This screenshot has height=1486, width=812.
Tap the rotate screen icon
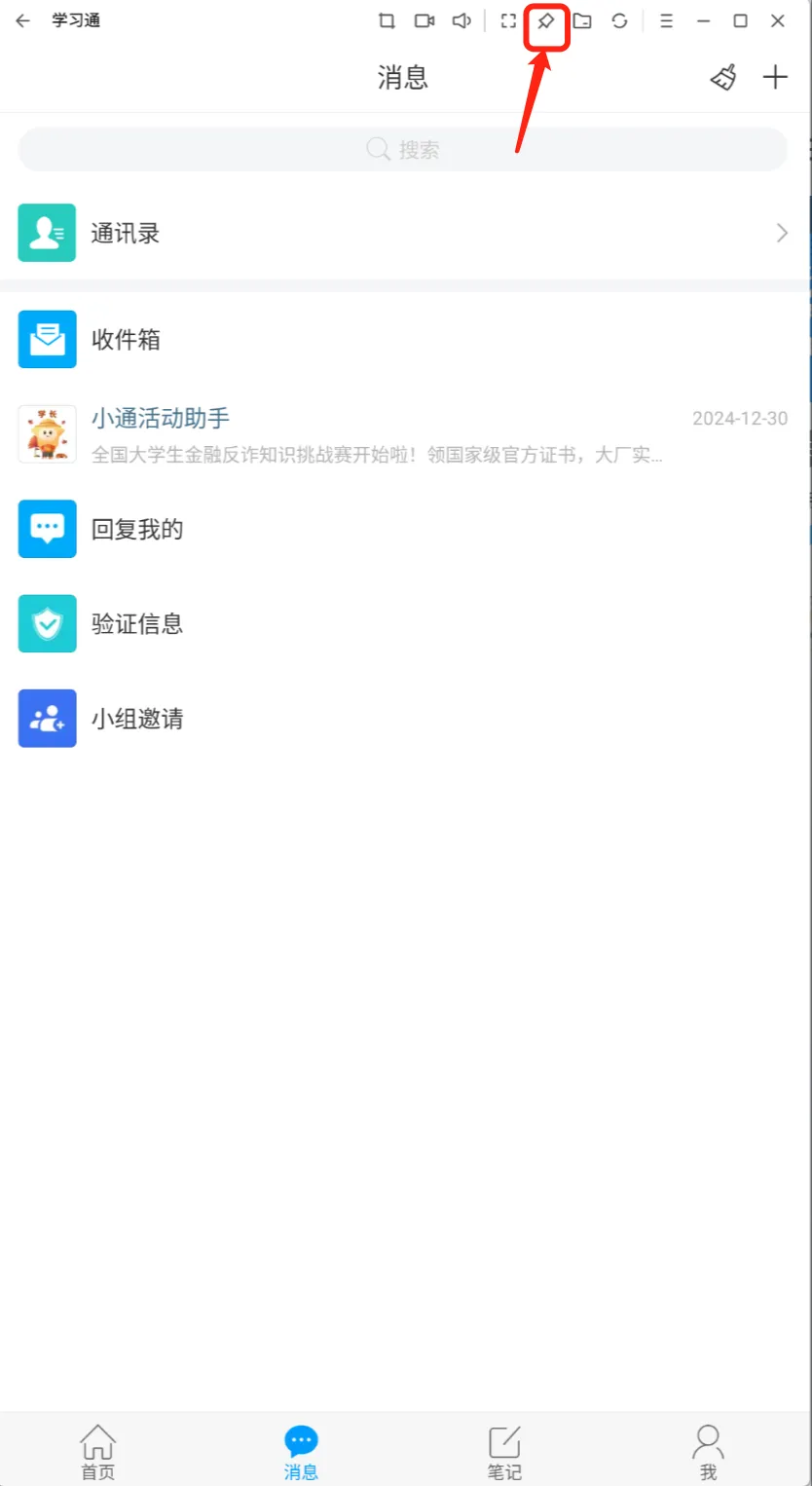(x=620, y=20)
